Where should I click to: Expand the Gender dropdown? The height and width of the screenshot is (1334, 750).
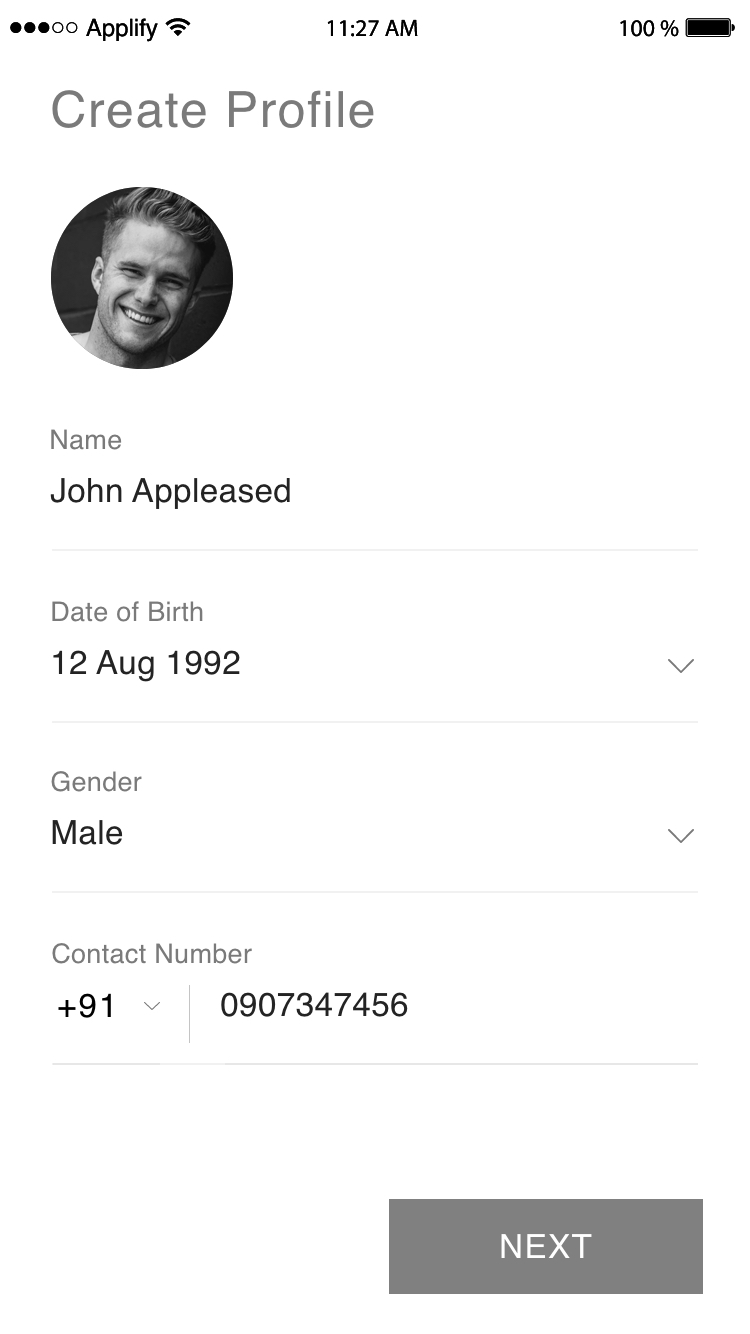pos(680,835)
